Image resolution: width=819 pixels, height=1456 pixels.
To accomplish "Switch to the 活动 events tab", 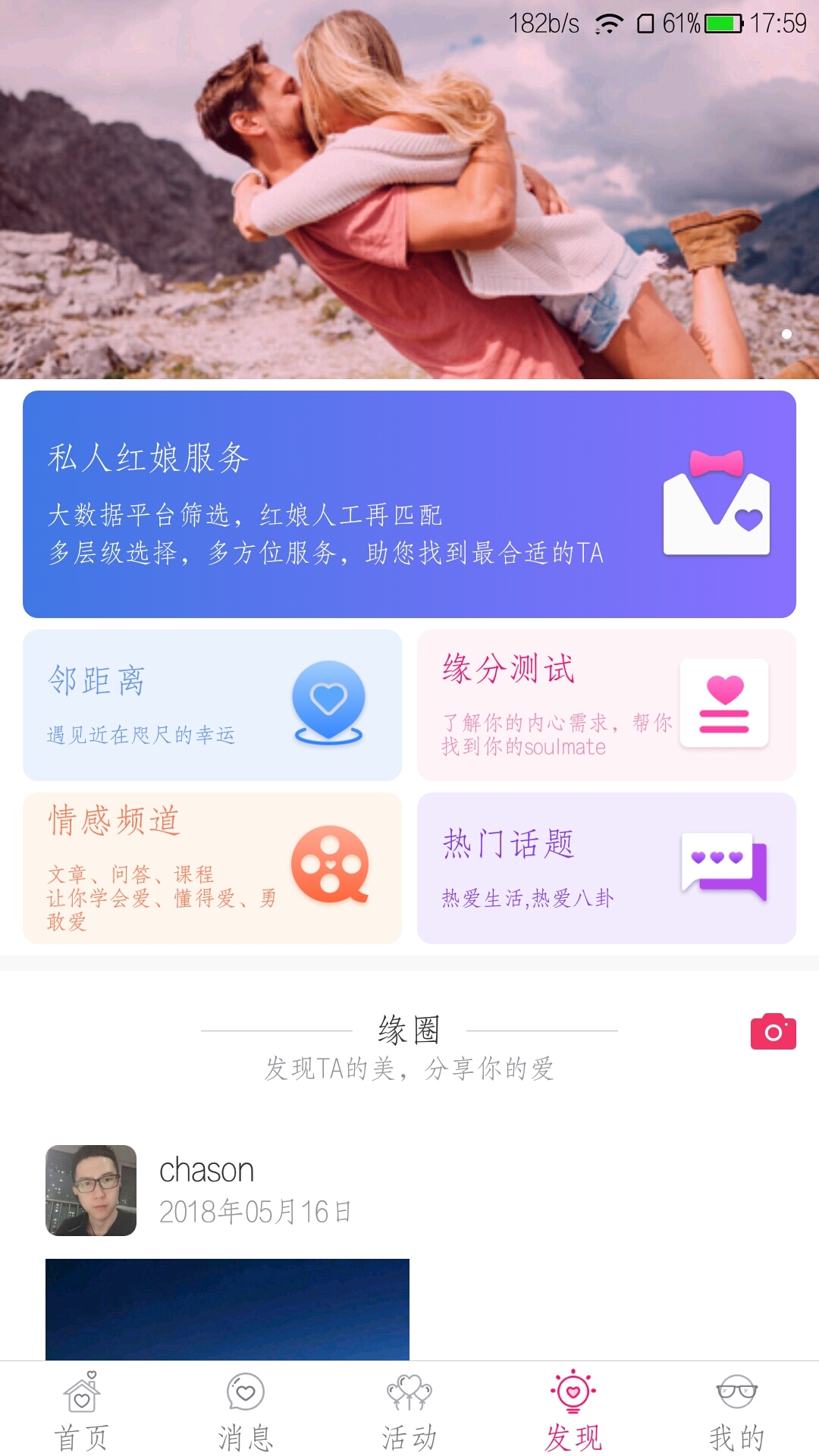I will click(409, 1410).
